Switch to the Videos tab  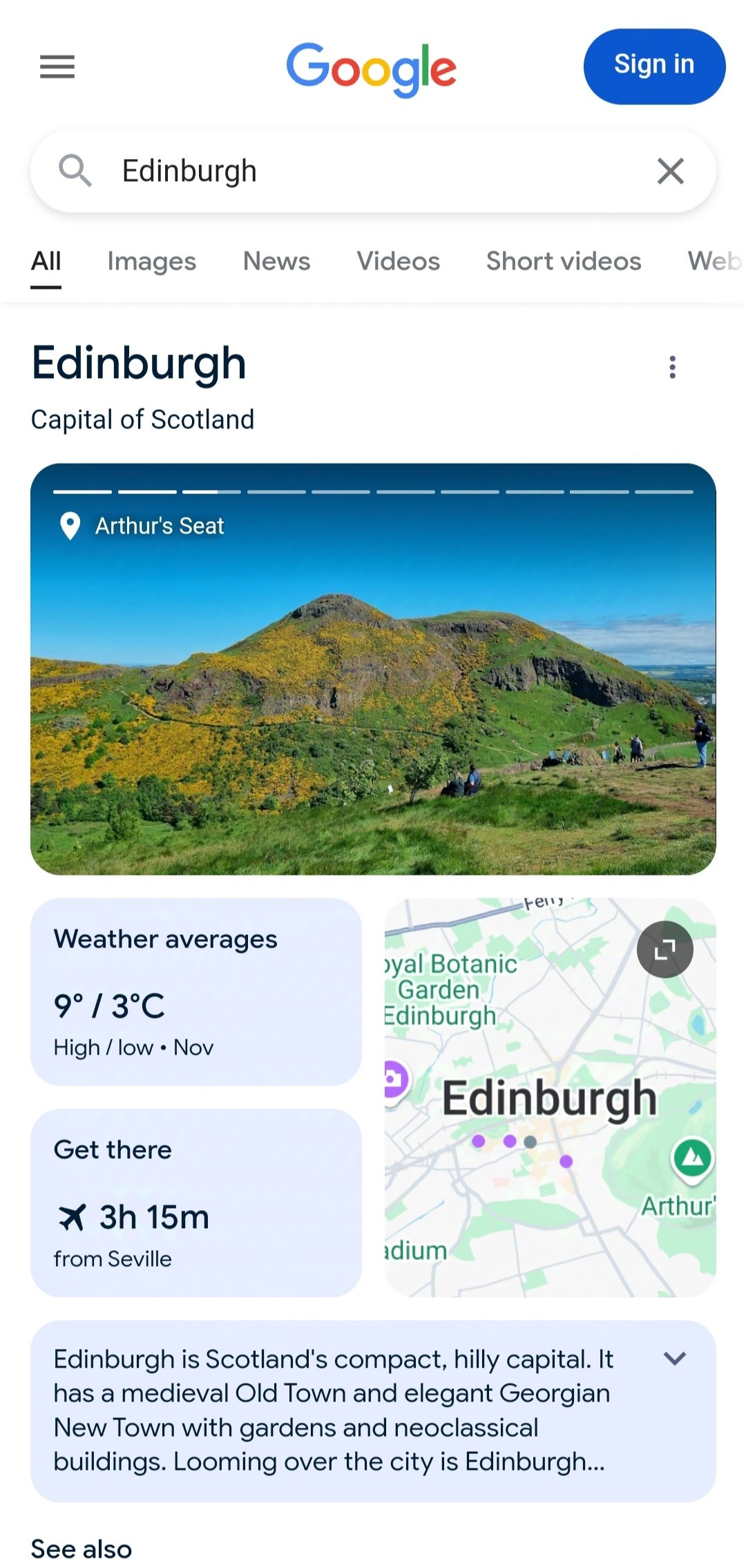[398, 261]
